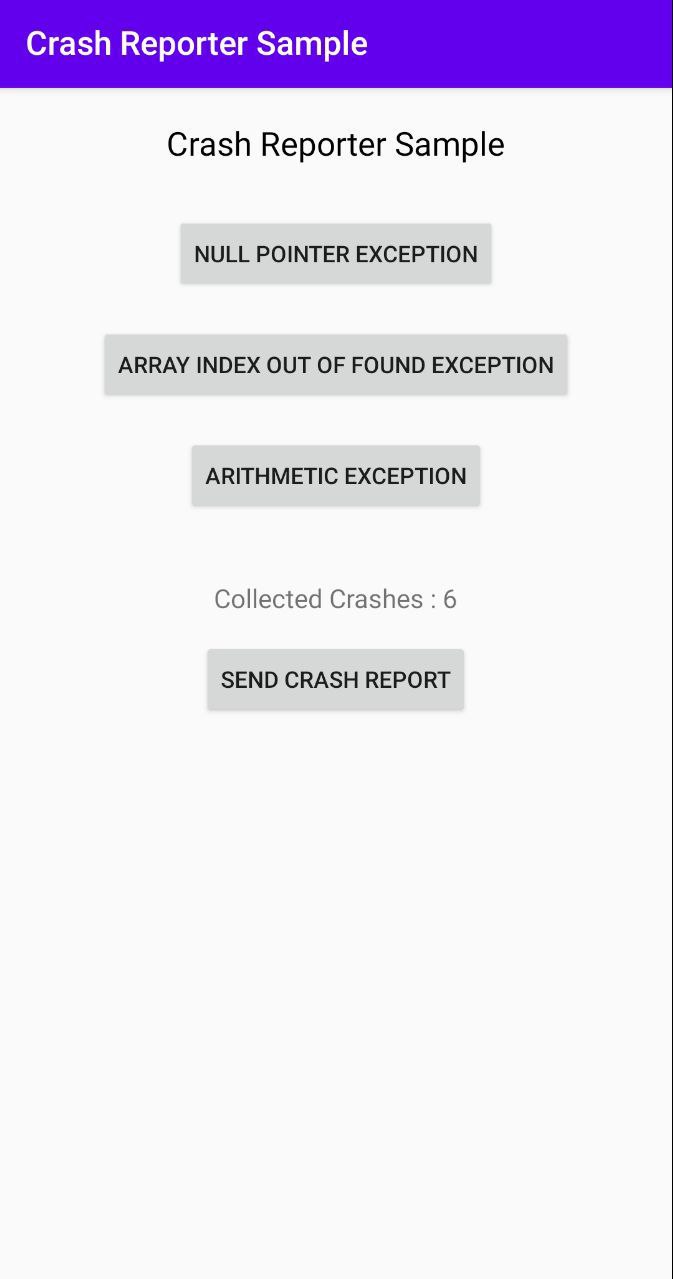Send the crash report

click(336, 680)
